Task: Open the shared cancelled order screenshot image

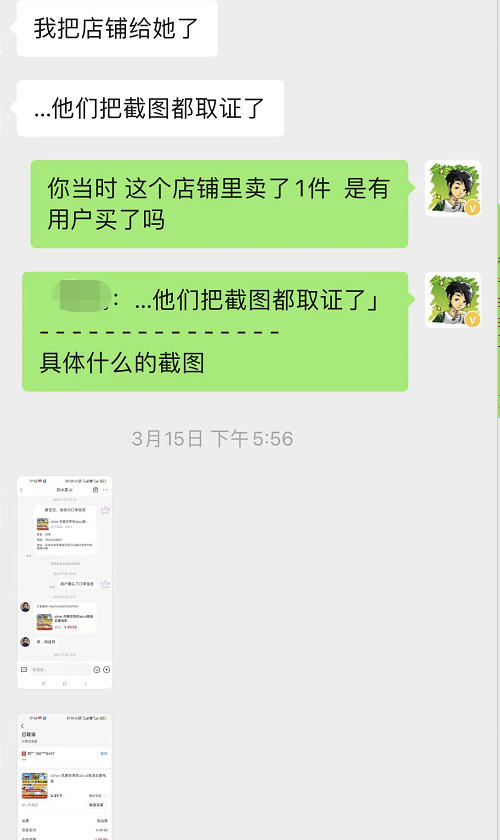Action: tap(65, 776)
